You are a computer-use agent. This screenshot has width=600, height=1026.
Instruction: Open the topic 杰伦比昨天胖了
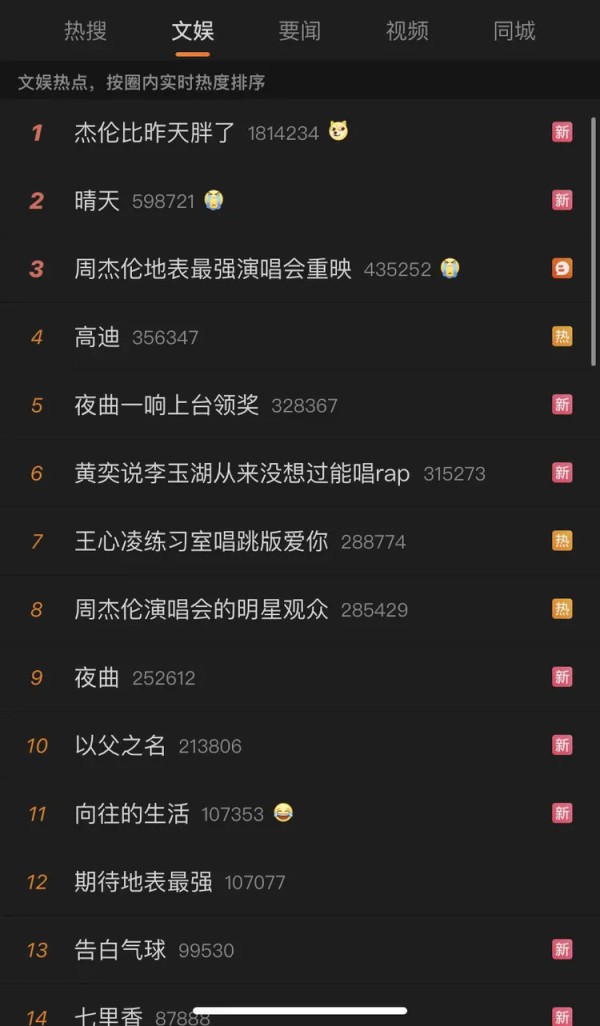[300, 132]
